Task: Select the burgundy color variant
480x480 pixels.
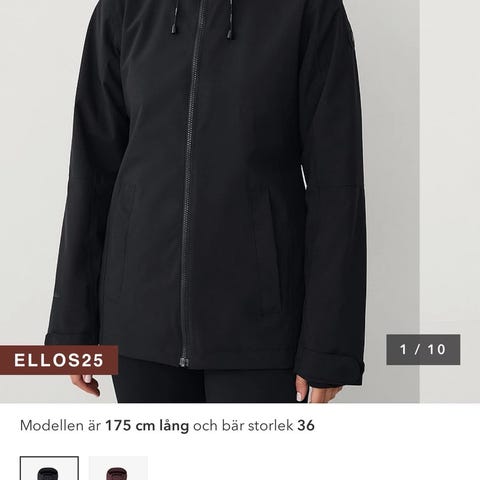Action: pyautogui.click(x=118, y=468)
